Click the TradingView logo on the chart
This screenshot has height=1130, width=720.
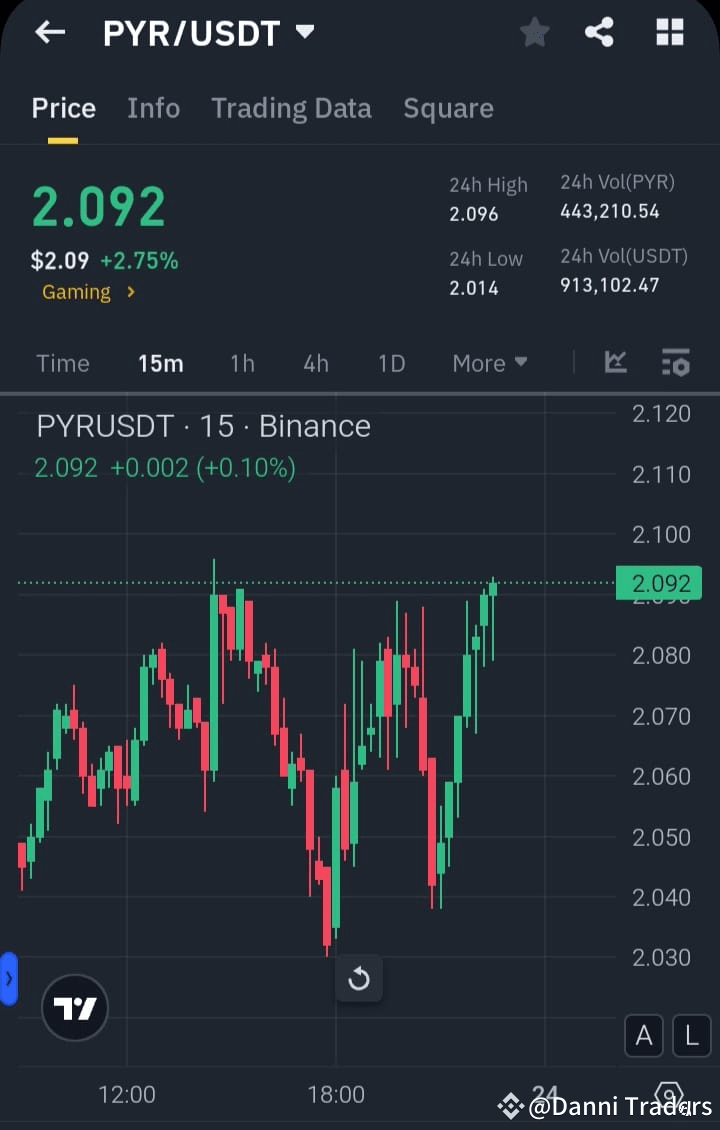pyautogui.click(x=75, y=1008)
